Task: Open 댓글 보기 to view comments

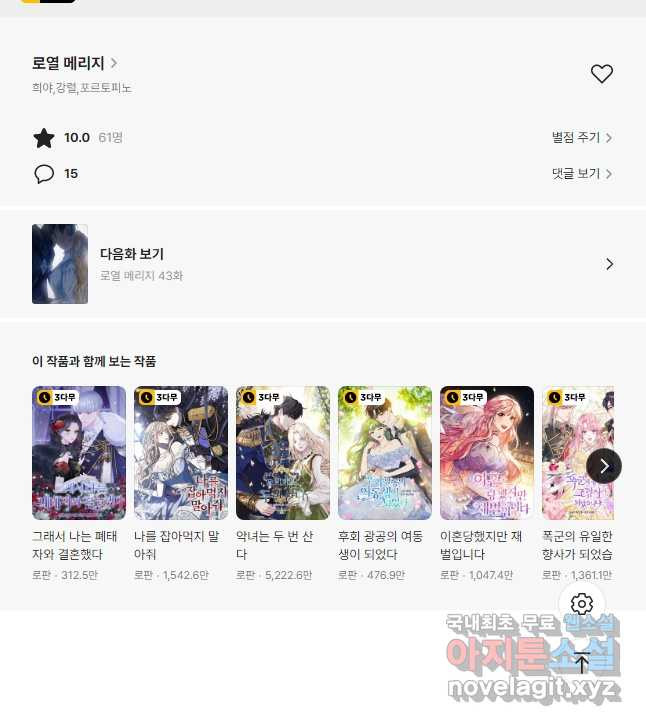Action: tap(582, 174)
